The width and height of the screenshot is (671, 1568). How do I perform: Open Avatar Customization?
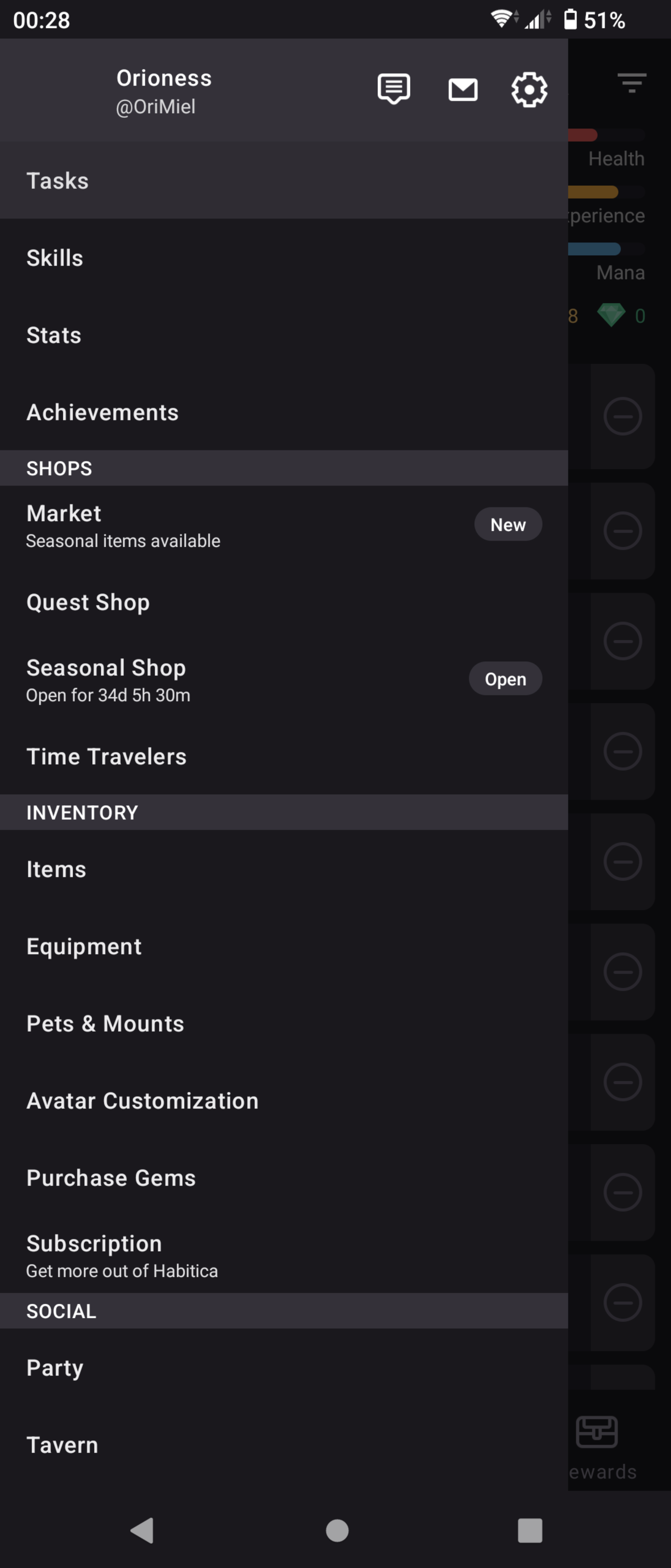click(142, 1100)
